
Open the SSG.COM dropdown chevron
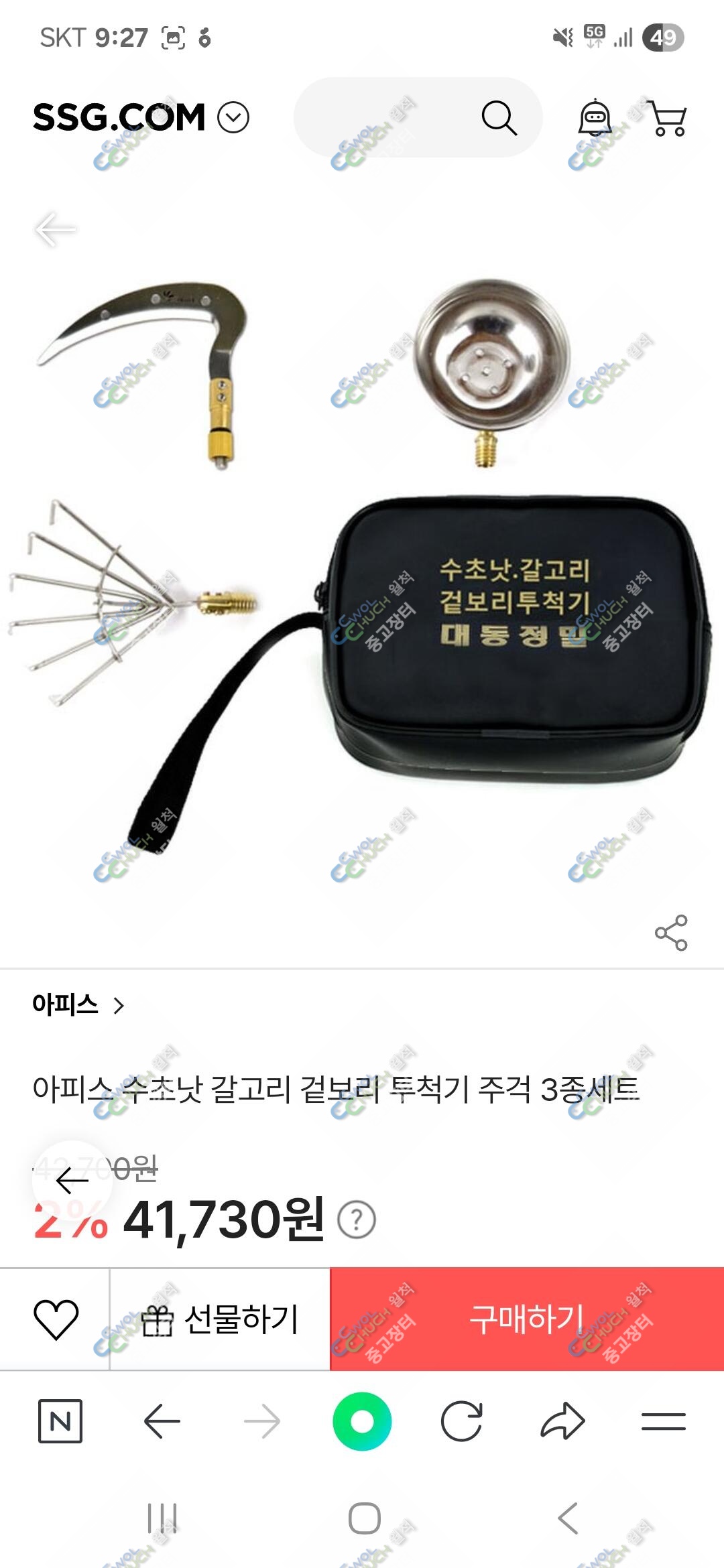[x=233, y=118]
